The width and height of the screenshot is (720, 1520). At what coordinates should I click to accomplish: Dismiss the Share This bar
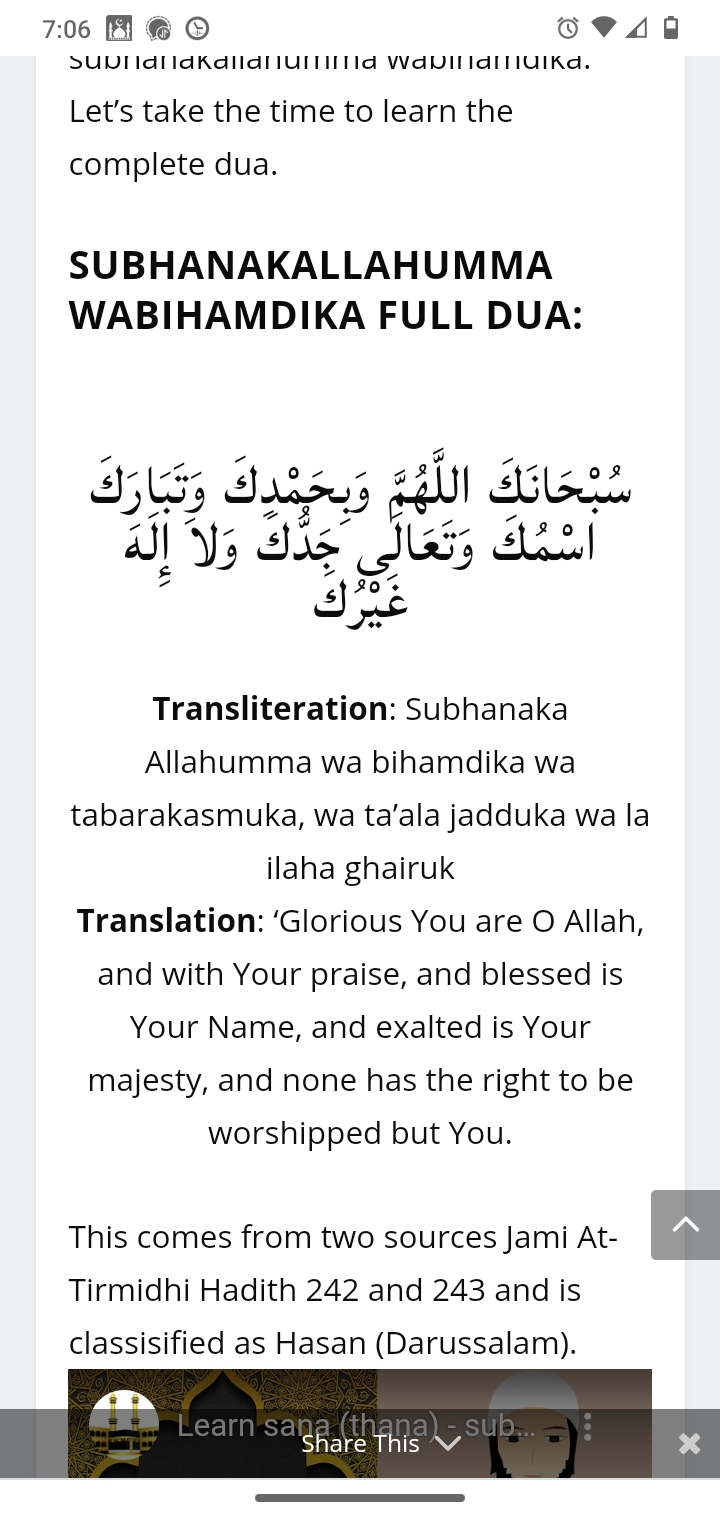(688, 1443)
